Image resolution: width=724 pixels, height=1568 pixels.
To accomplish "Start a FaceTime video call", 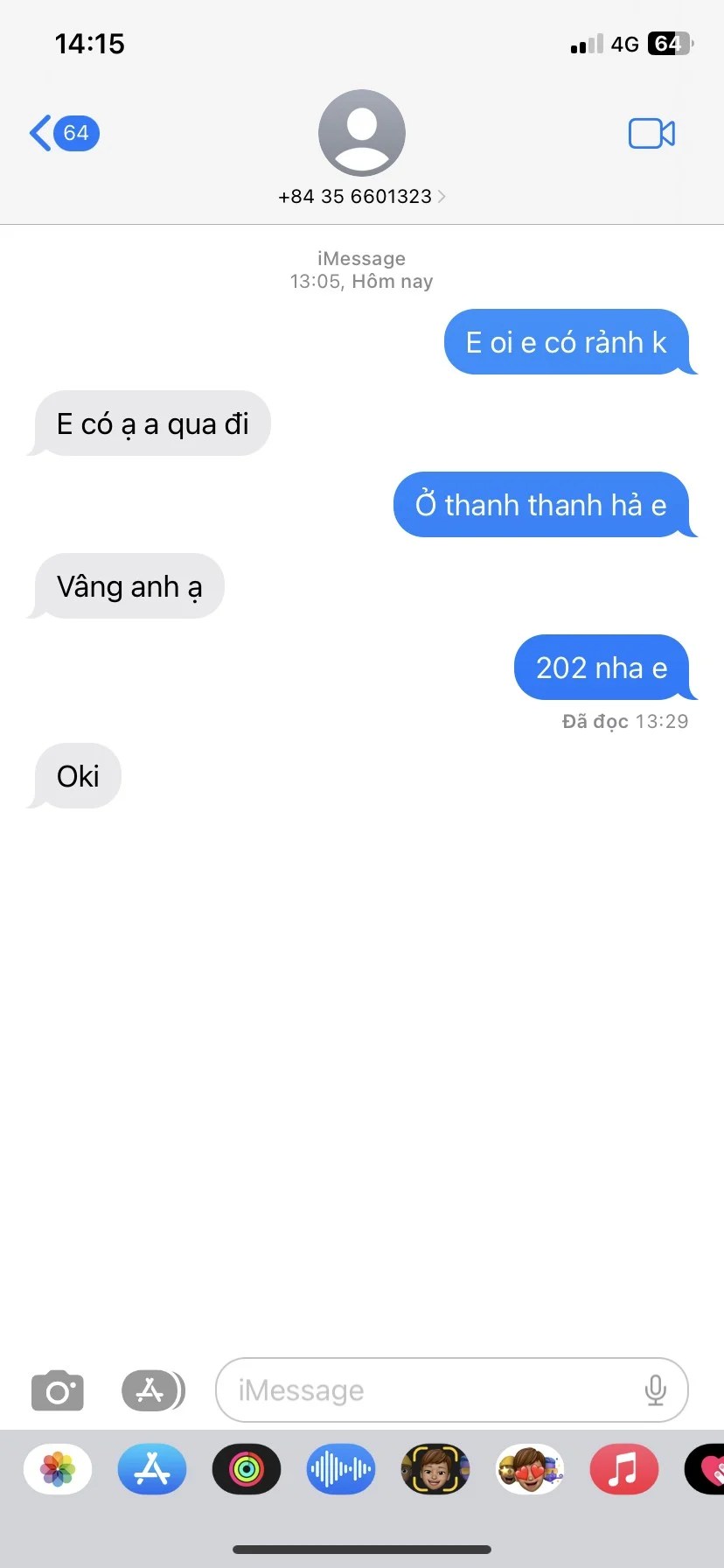I will coord(651,134).
